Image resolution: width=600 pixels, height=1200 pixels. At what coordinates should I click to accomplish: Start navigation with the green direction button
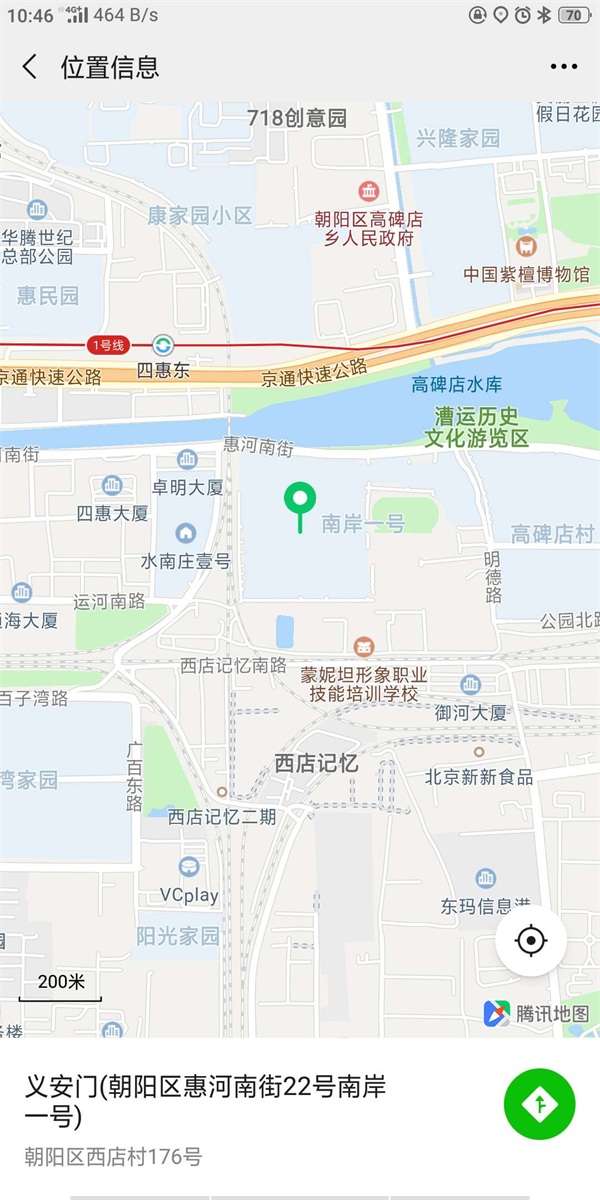[539, 1103]
